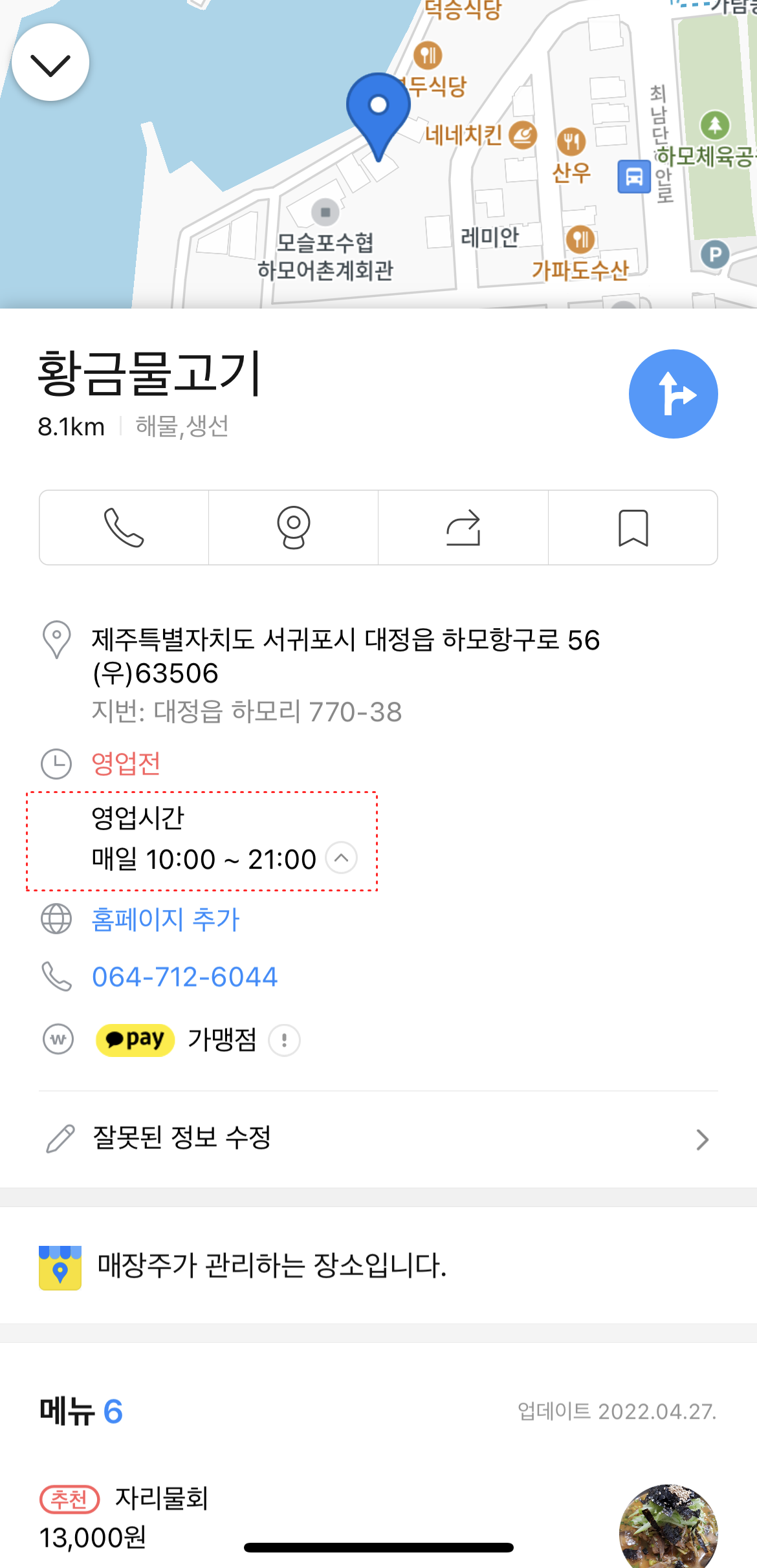Open 잘못된 정보 수정 to fix info
757x1568 pixels.
click(378, 1138)
